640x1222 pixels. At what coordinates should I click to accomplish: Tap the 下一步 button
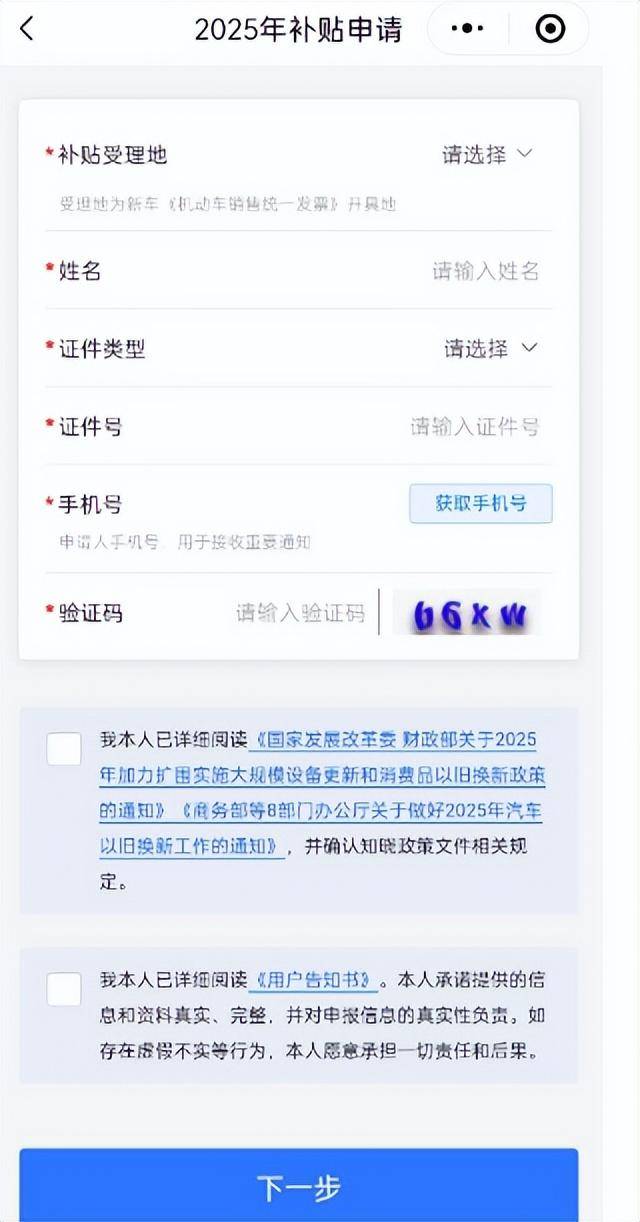pyautogui.click(x=299, y=1186)
